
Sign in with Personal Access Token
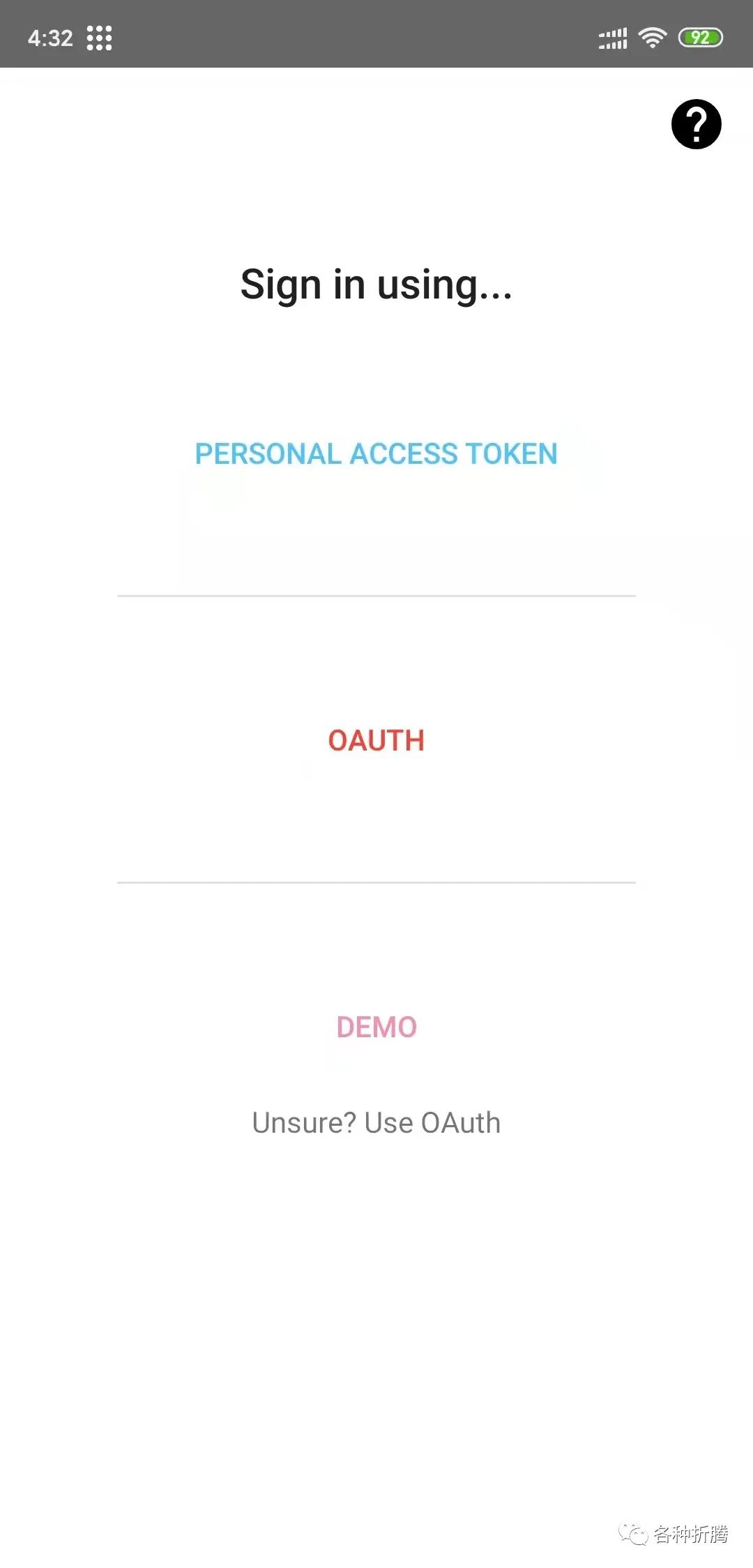[376, 454]
